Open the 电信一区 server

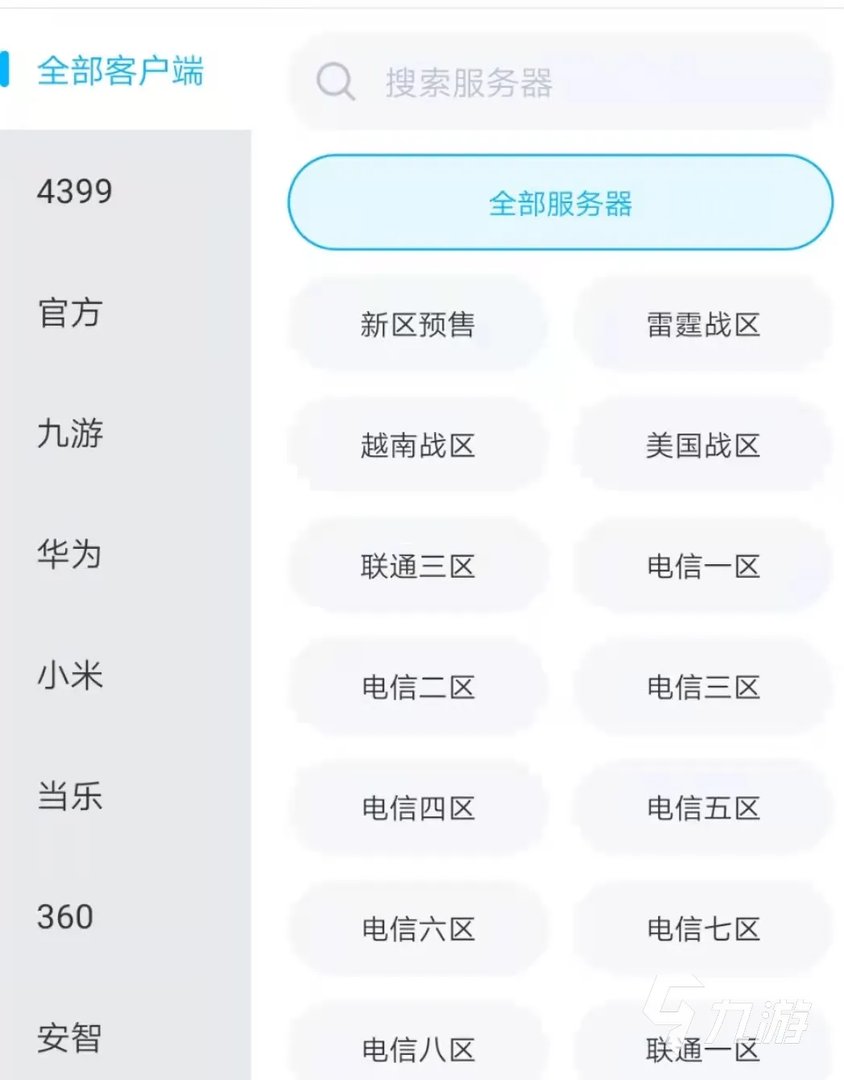click(702, 565)
